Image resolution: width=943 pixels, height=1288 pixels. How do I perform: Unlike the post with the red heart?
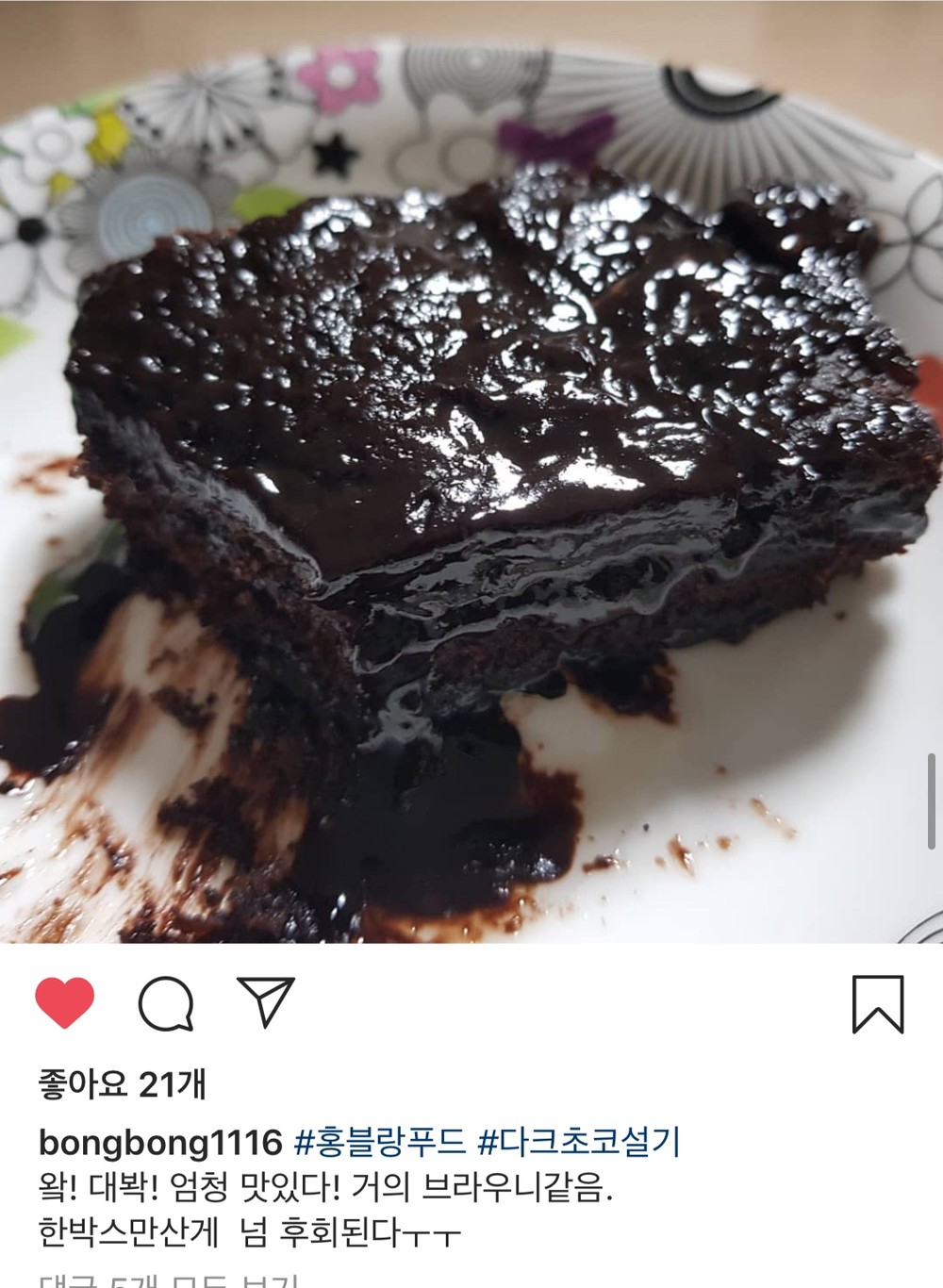65,1002
